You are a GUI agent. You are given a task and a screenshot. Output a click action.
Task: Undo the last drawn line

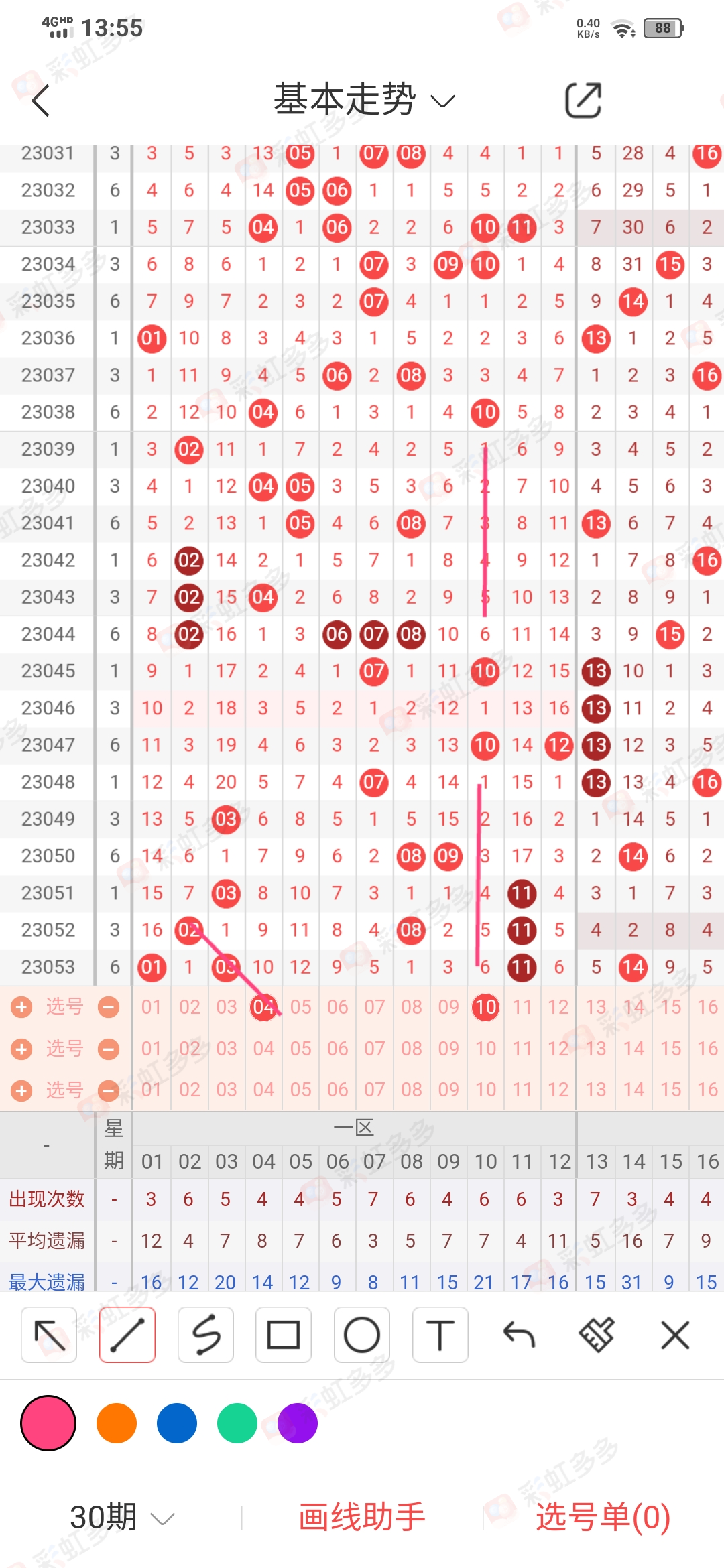(x=519, y=1335)
